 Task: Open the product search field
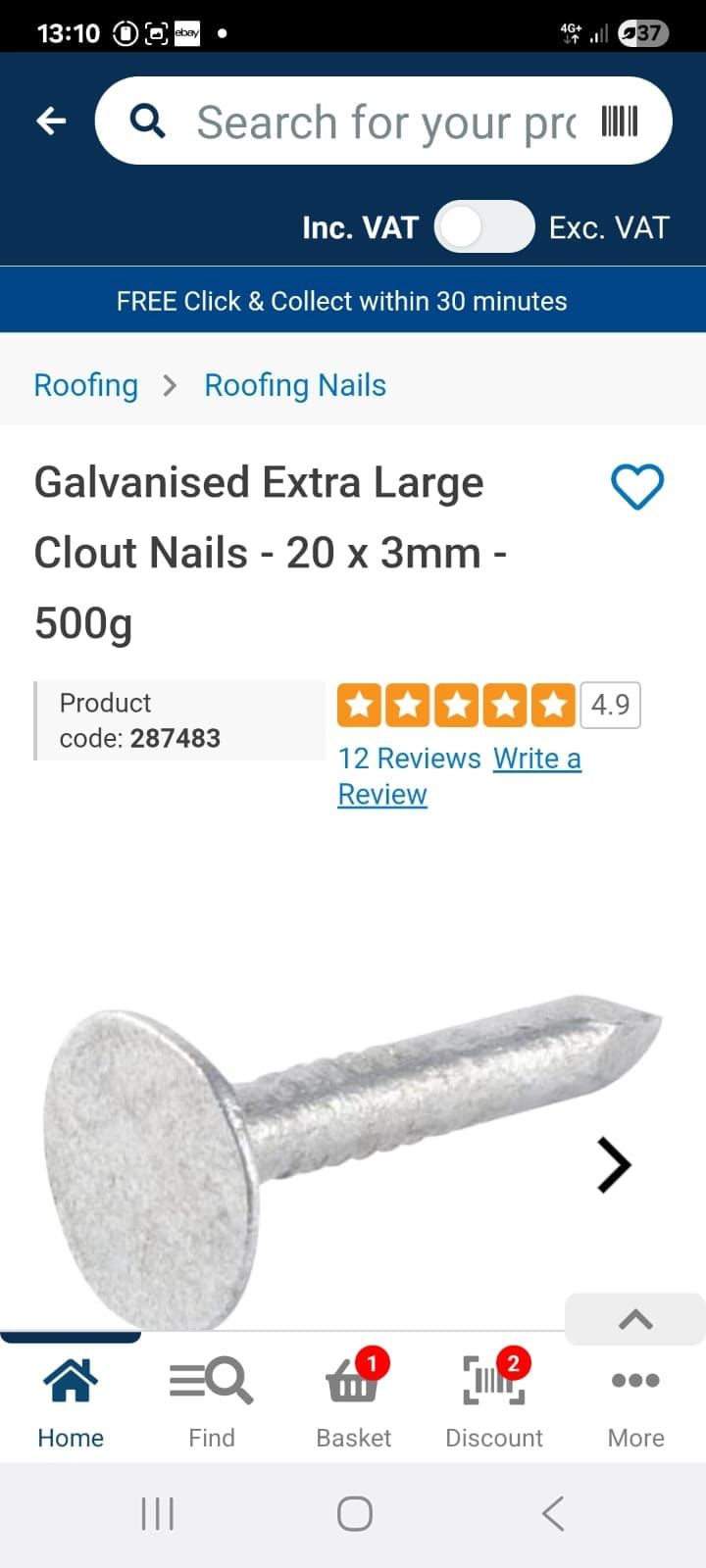(x=382, y=122)
